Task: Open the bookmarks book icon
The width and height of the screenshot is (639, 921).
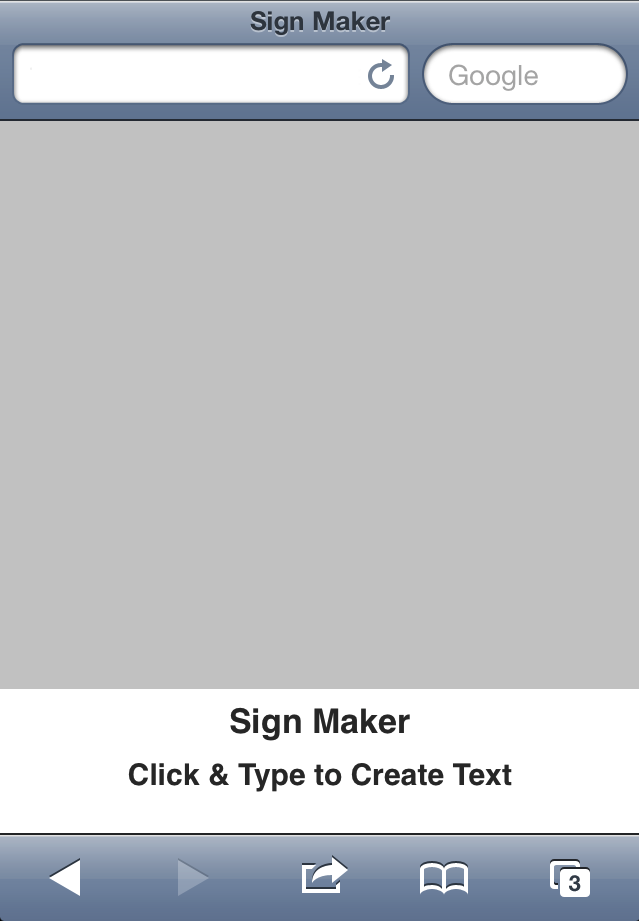Action: click(443, 879)
